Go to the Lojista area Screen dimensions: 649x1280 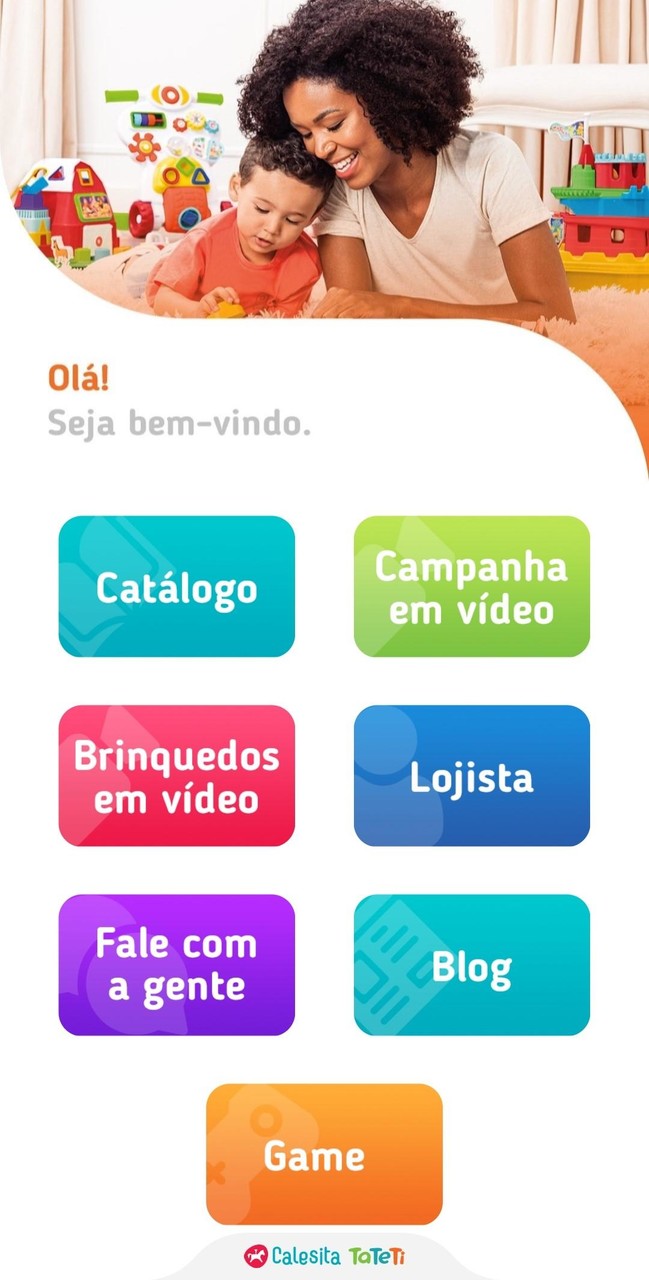471,776
